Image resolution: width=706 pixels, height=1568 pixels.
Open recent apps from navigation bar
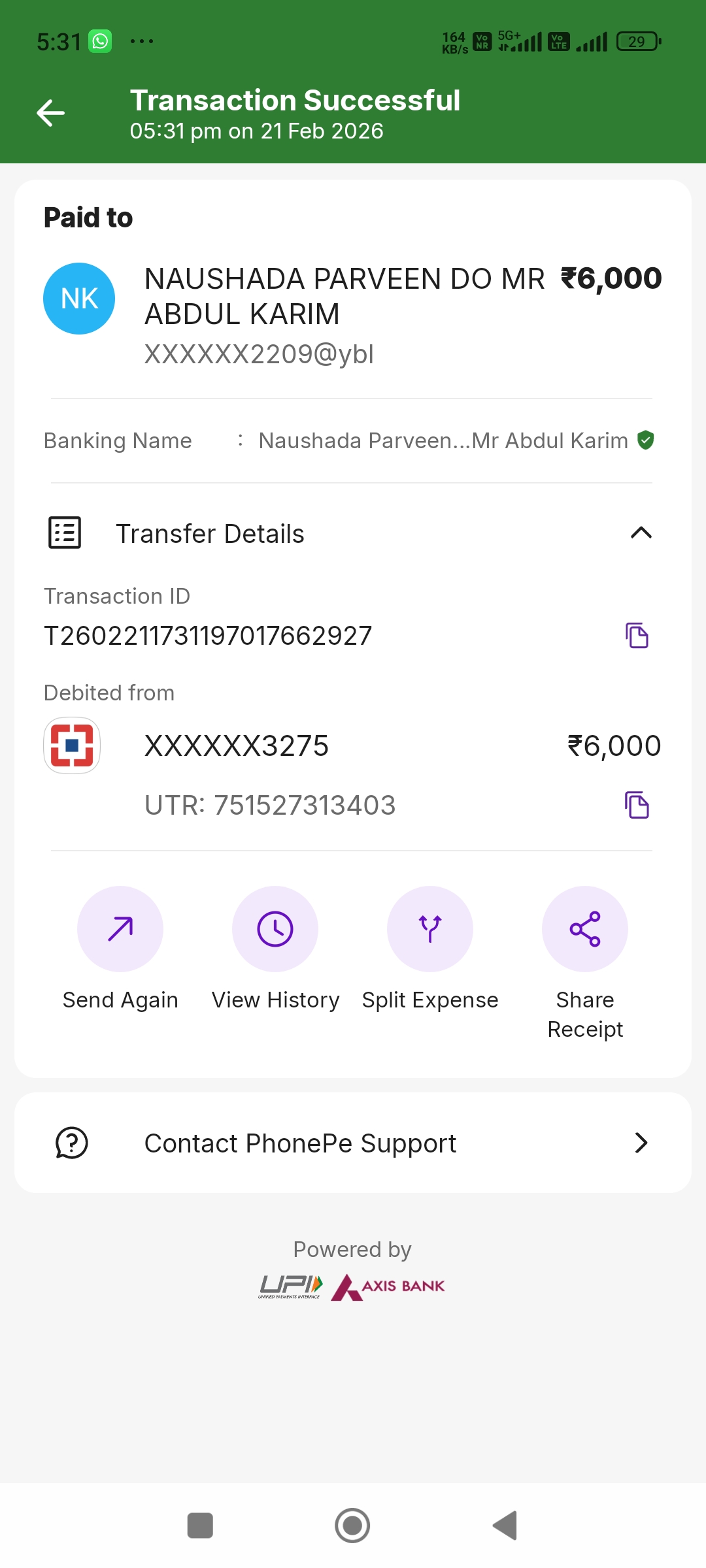200,1526
